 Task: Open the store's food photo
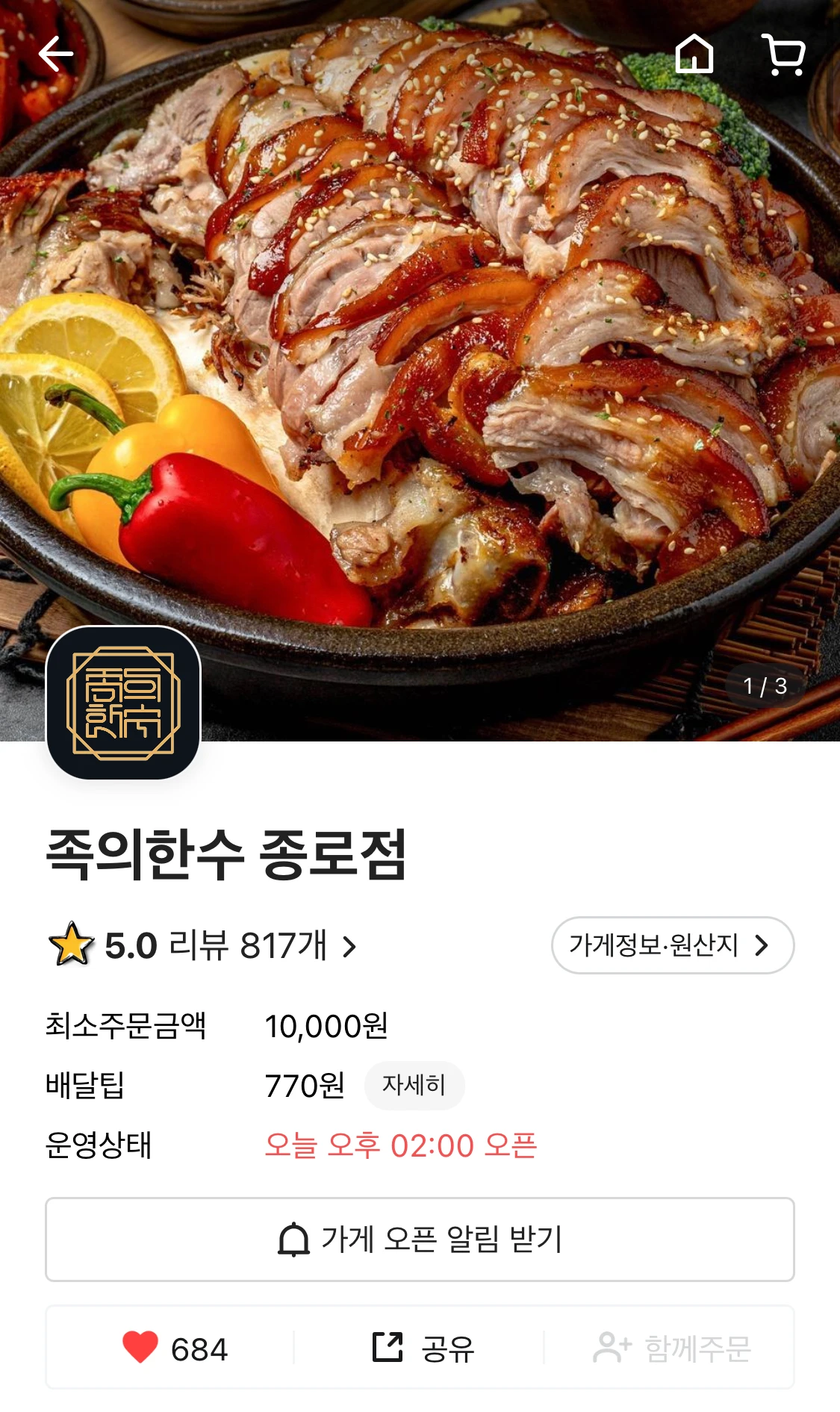pos(448,336)
